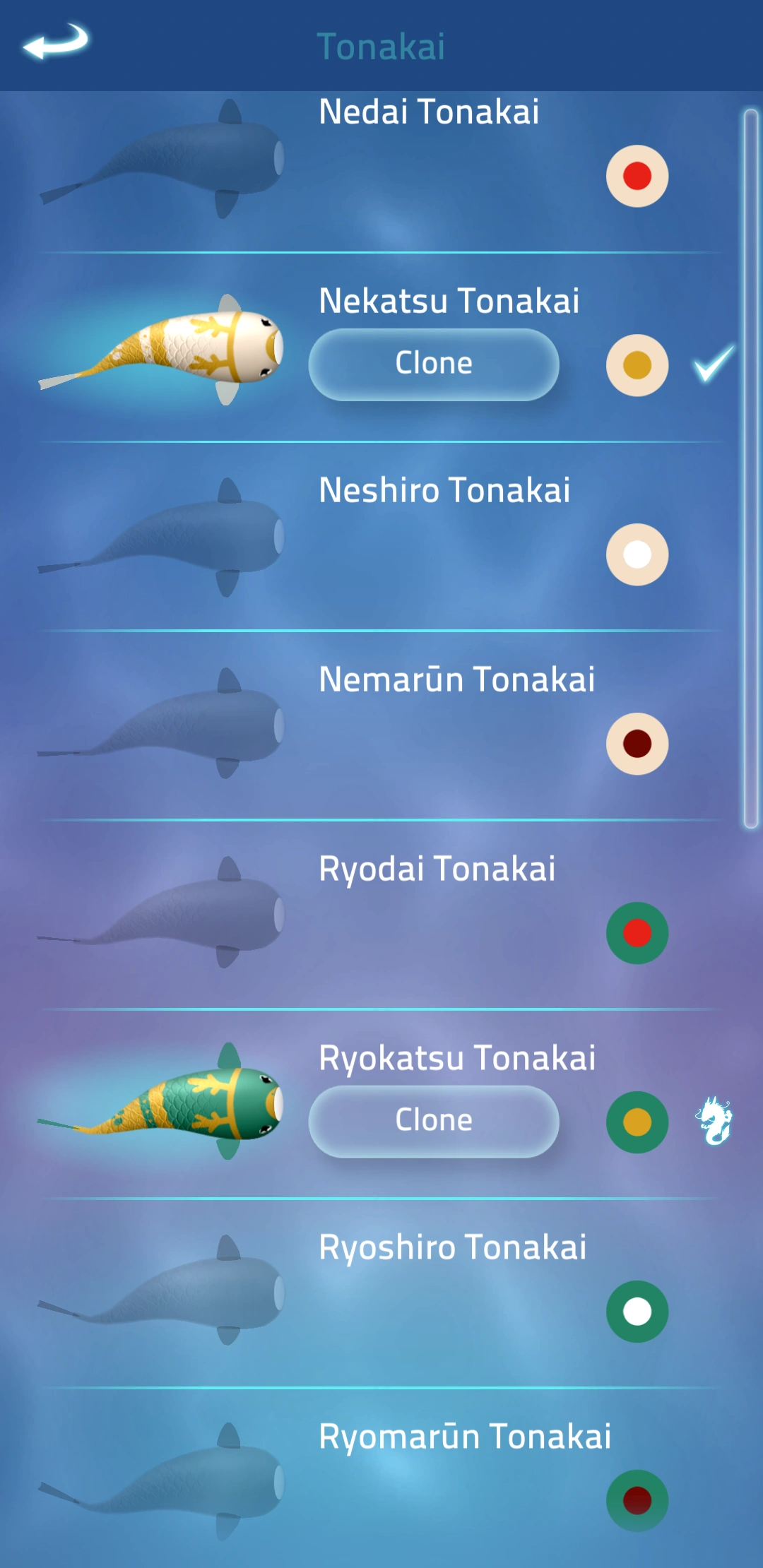Clone the Nekatsu Tonakai fish
Image resolution: width=763 pixels, height=1568 pixels.
click(x=432, y=364)
